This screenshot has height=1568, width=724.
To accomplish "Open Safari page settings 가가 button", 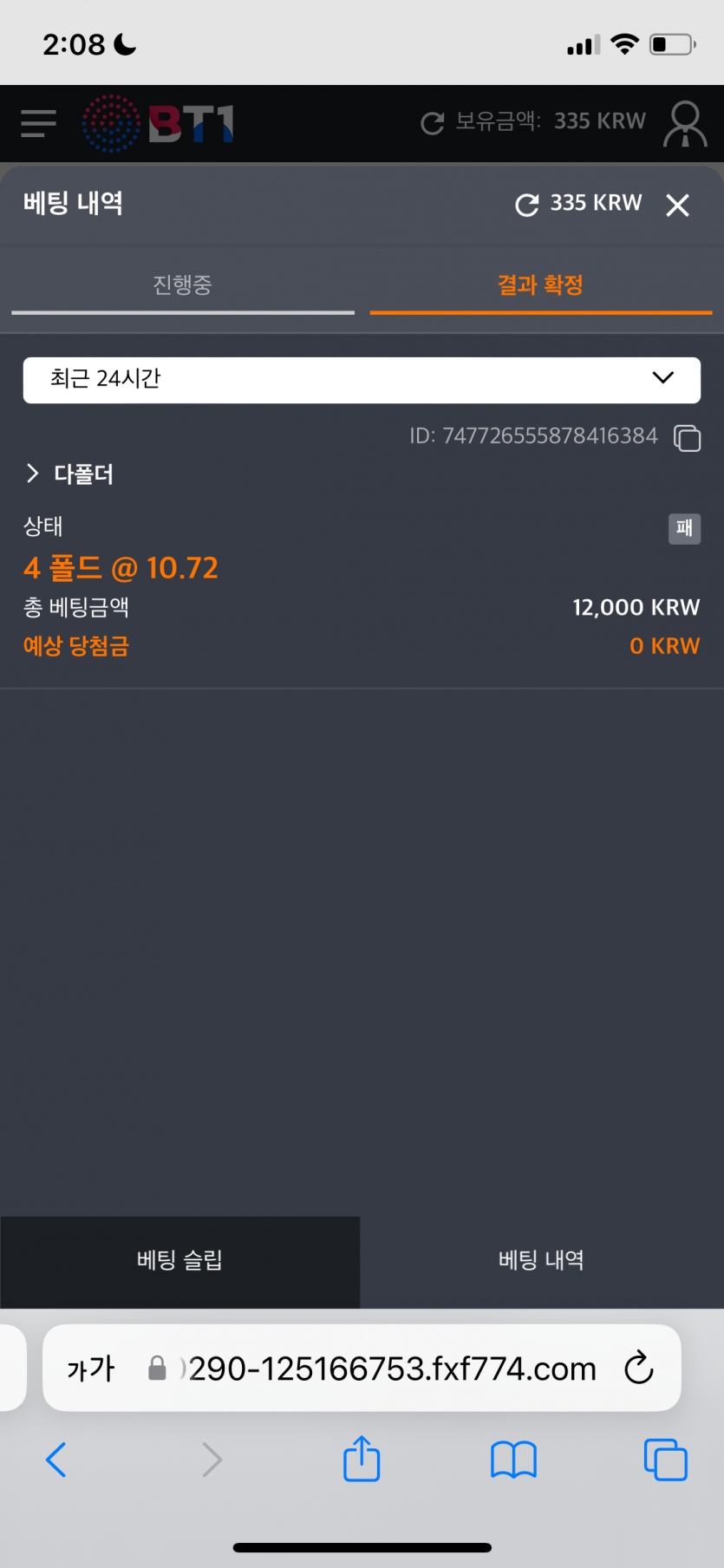I will (90, 1369).
